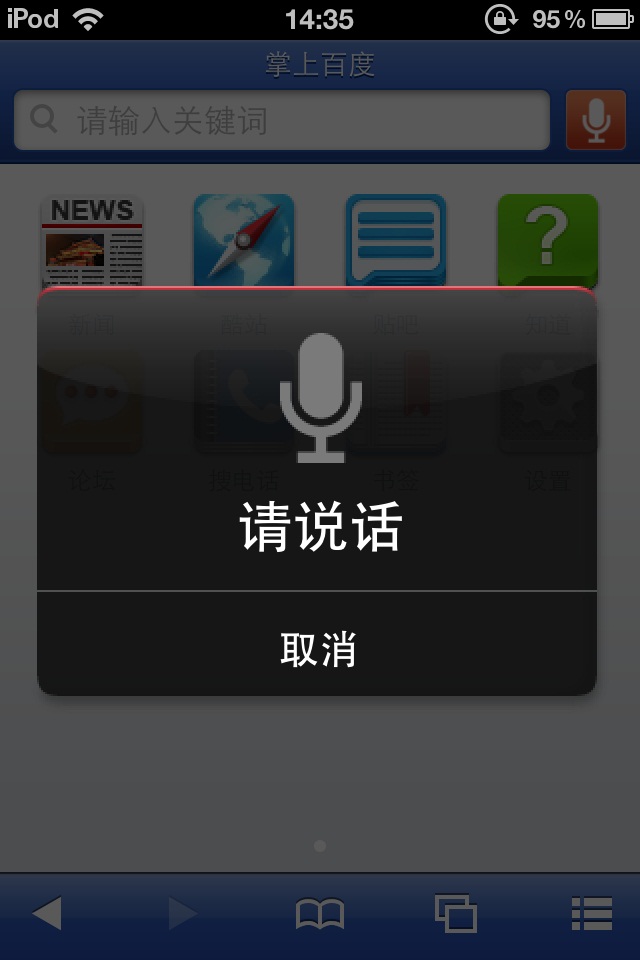Open the windows switcher in the toolbar
Image resolution: width=640 pixels, height=960 pixels.
point(456,914)
